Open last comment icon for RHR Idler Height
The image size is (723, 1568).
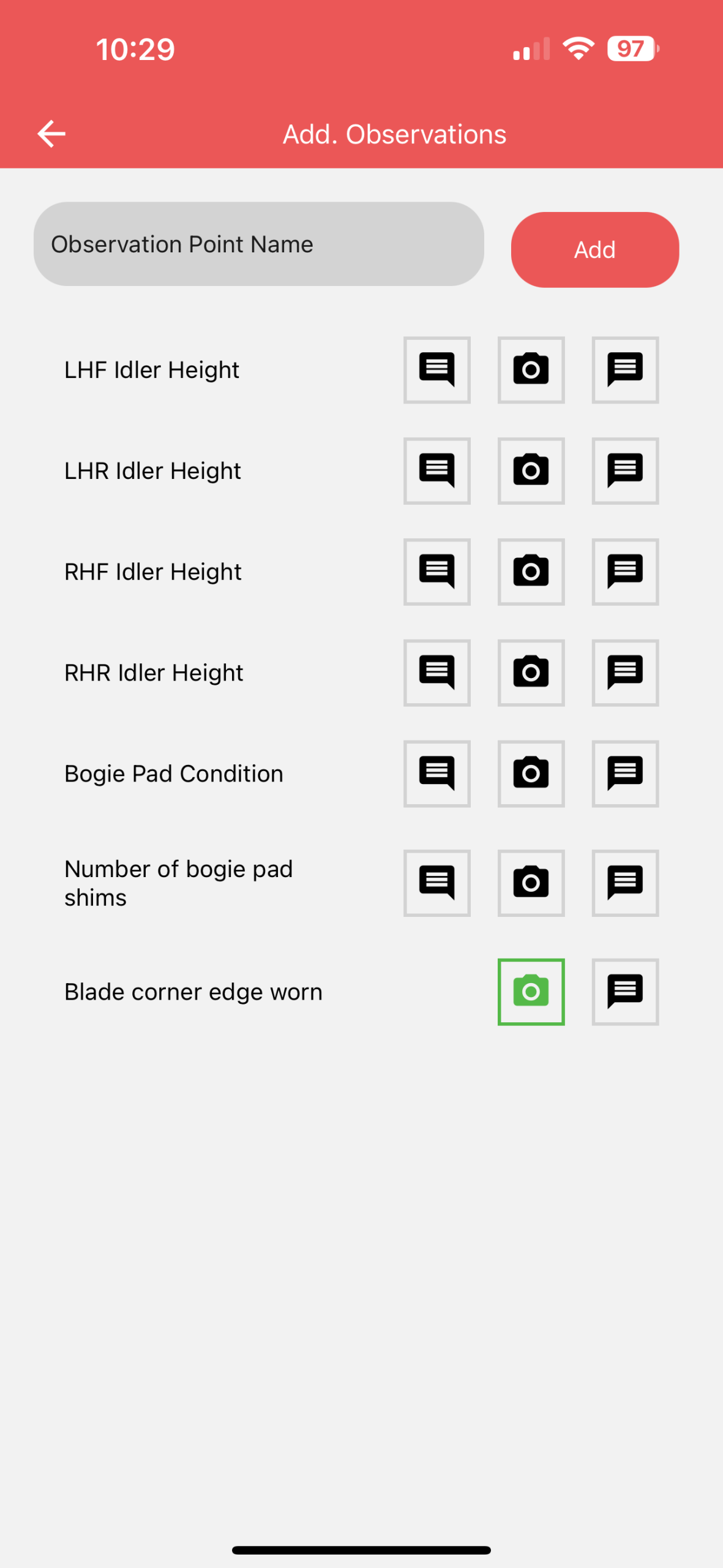tap(625, 673)
